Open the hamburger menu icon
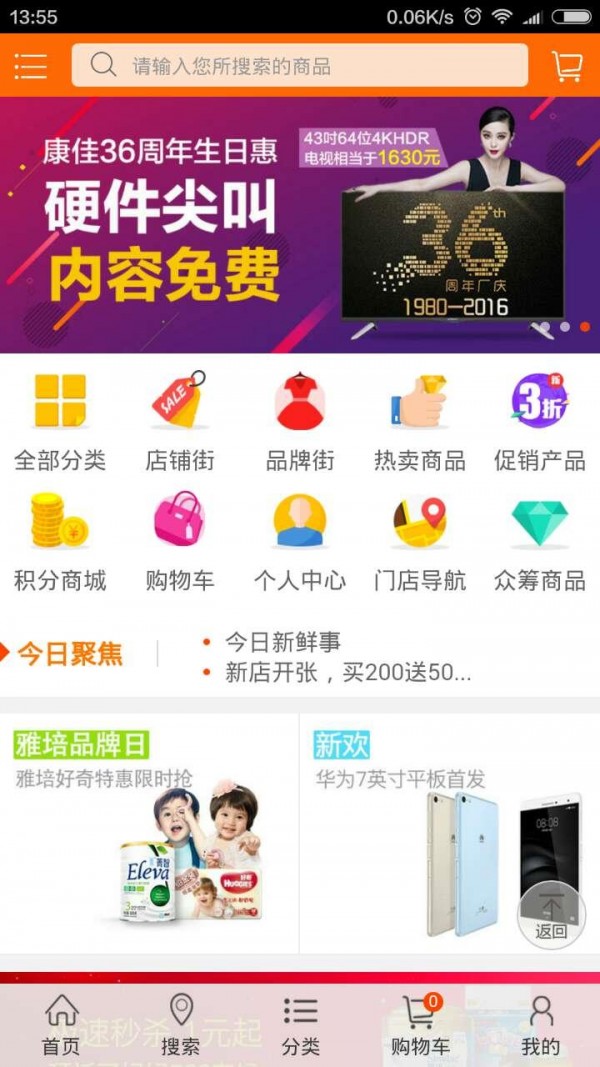Image resolution: width=600 pixels, height=1067 pixels. pyautogui.click(x=31, y=66)
